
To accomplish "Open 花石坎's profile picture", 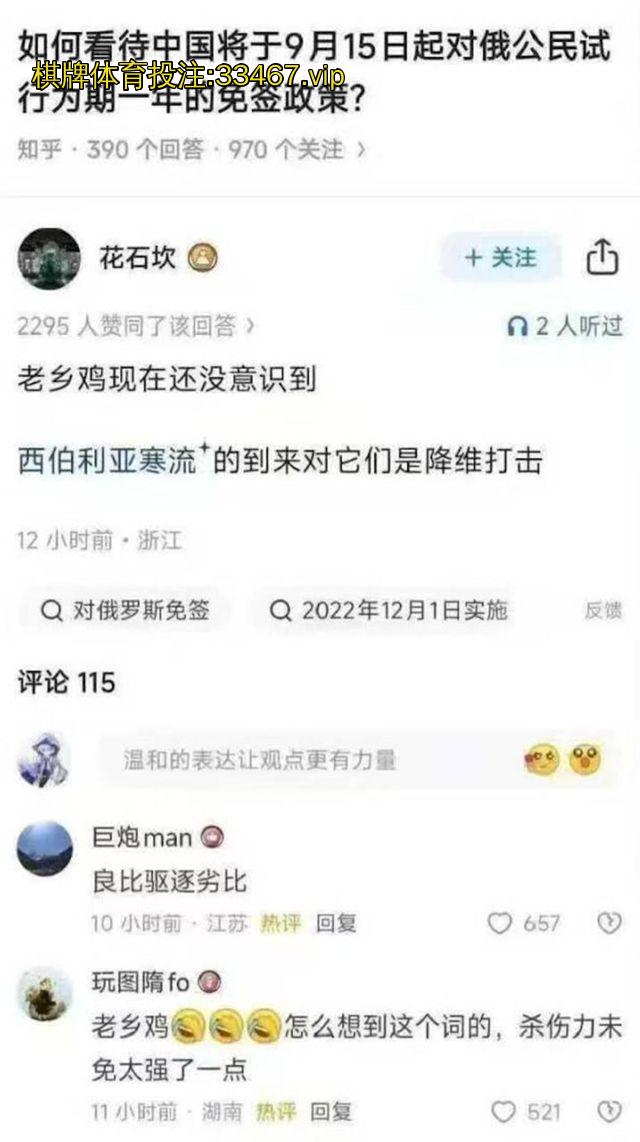I will click(49, 259).
